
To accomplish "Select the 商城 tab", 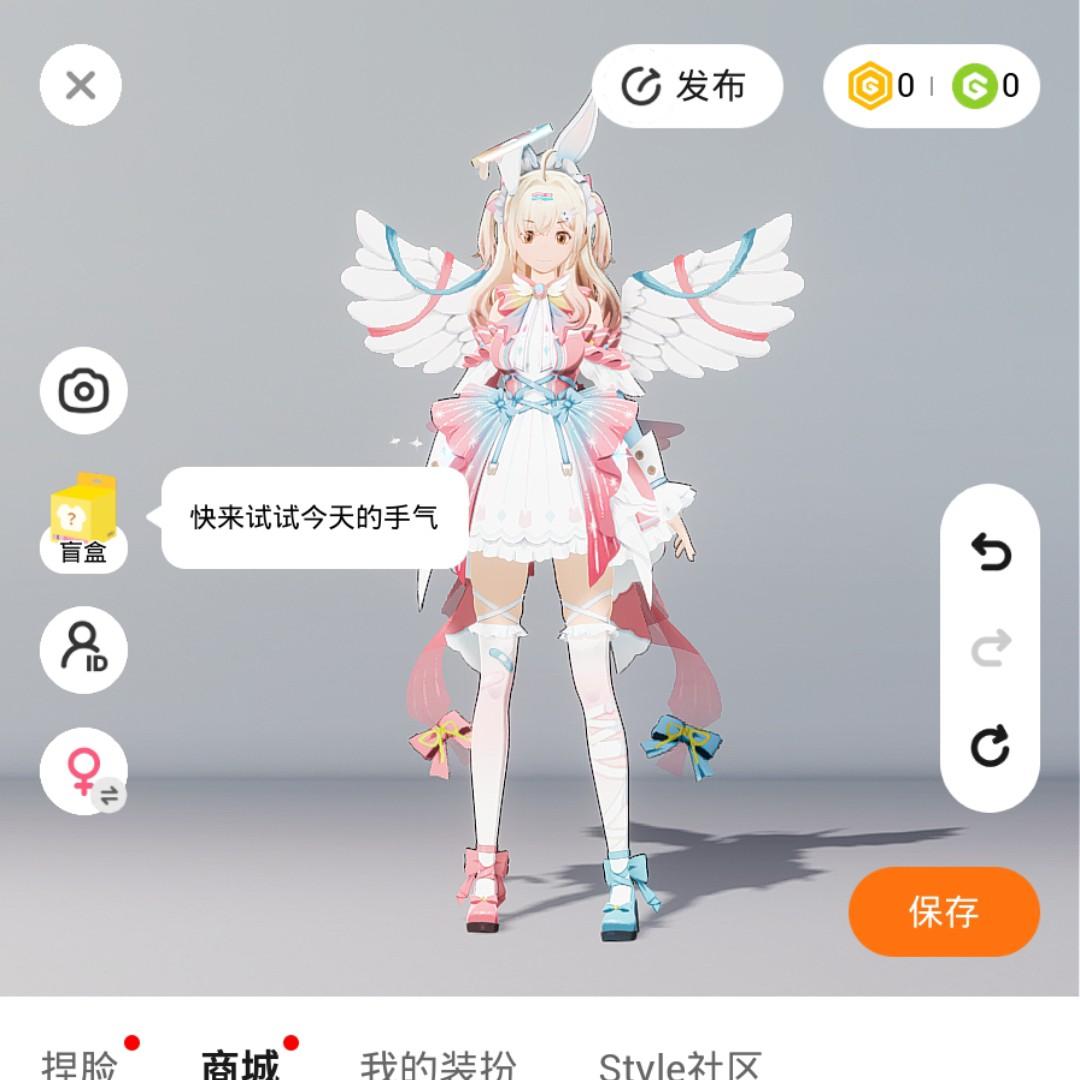I will pyautogui.click(x=240, y=1065).
